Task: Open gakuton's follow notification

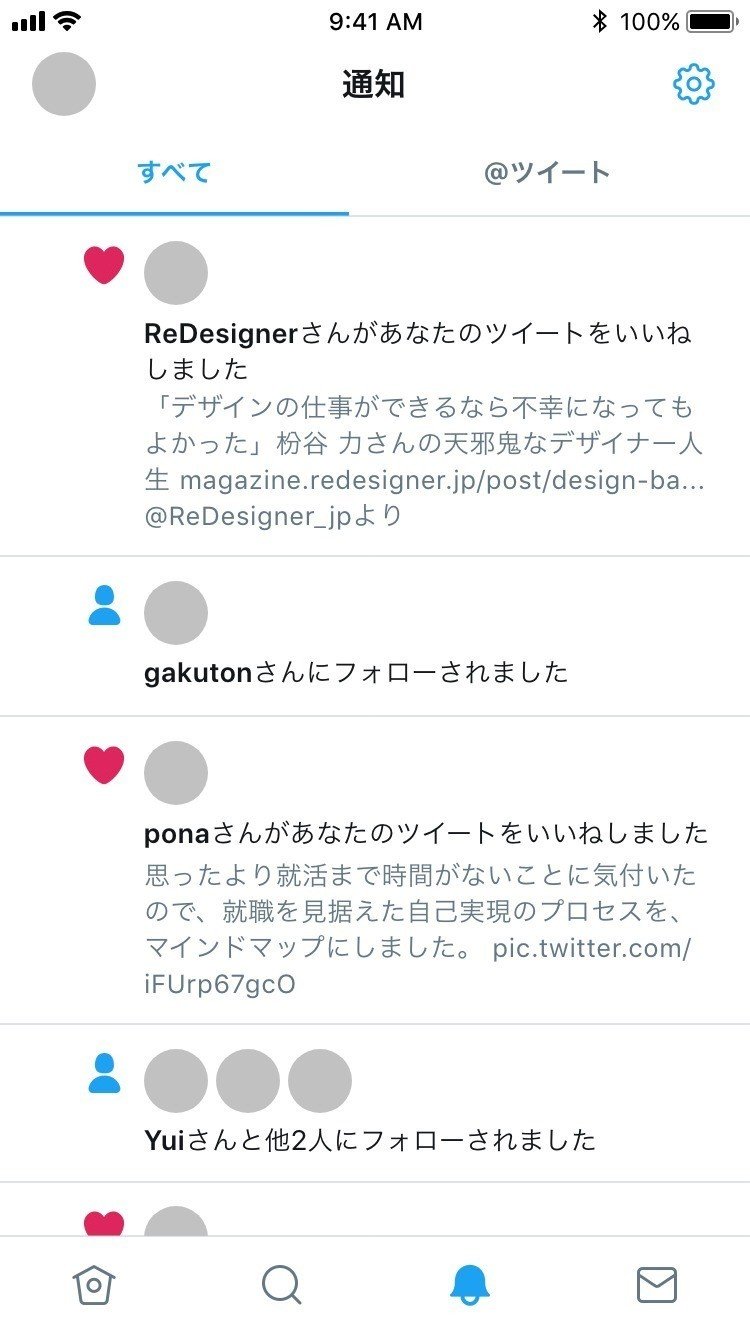Action: [375, 637]
